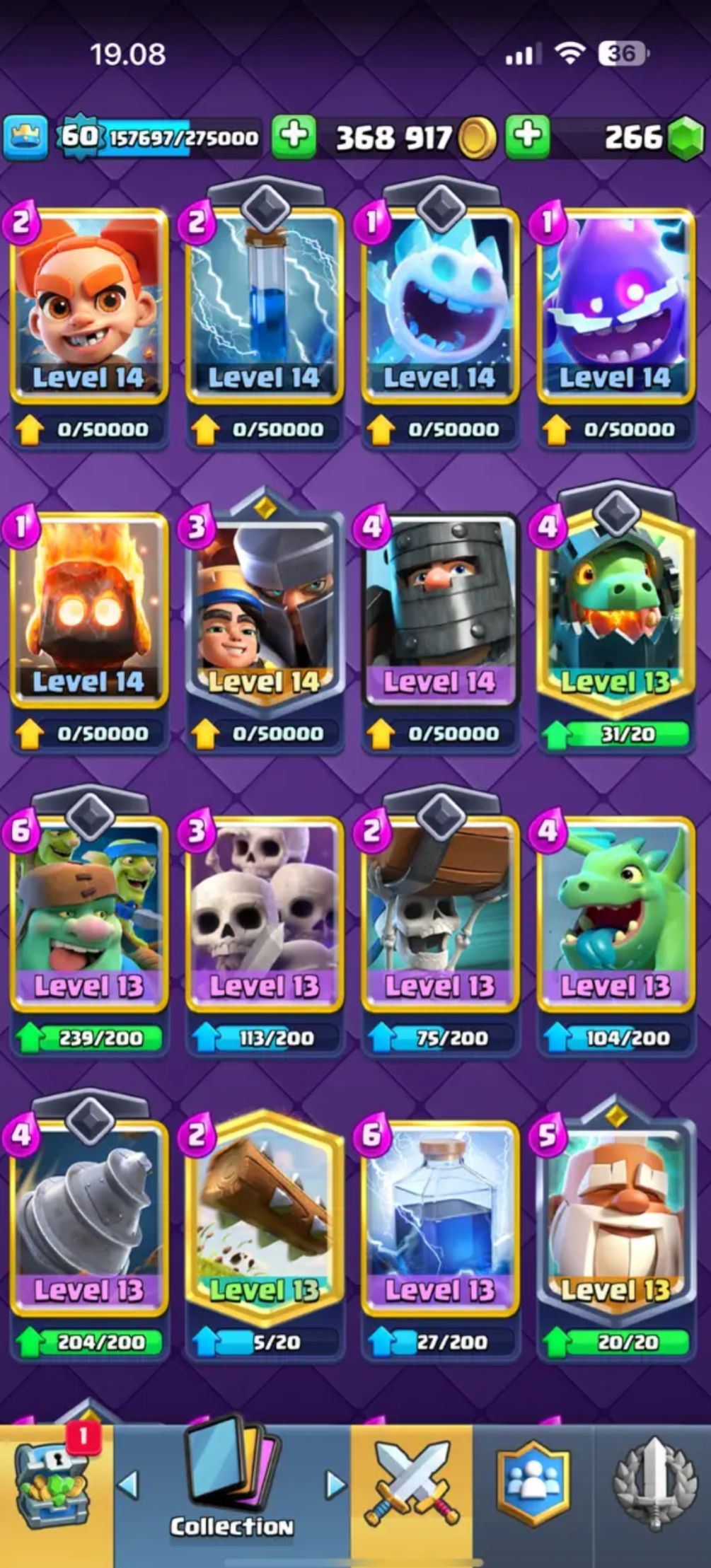This screenshot has width=711, height=1568.
Task: Open the Skeleton Army card
Action: point(264,912)
